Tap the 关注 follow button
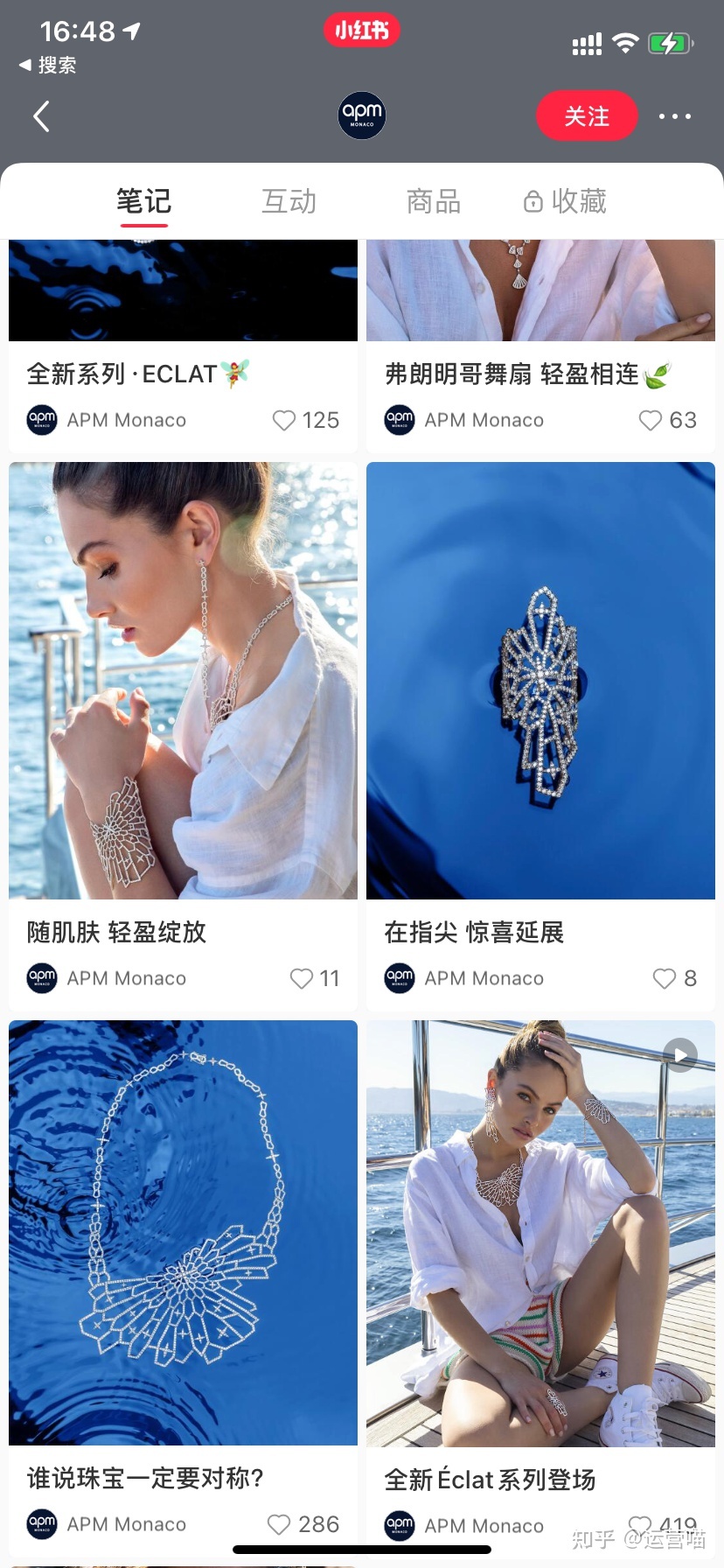The image size is (724, 1568). (x=587, y=115)
